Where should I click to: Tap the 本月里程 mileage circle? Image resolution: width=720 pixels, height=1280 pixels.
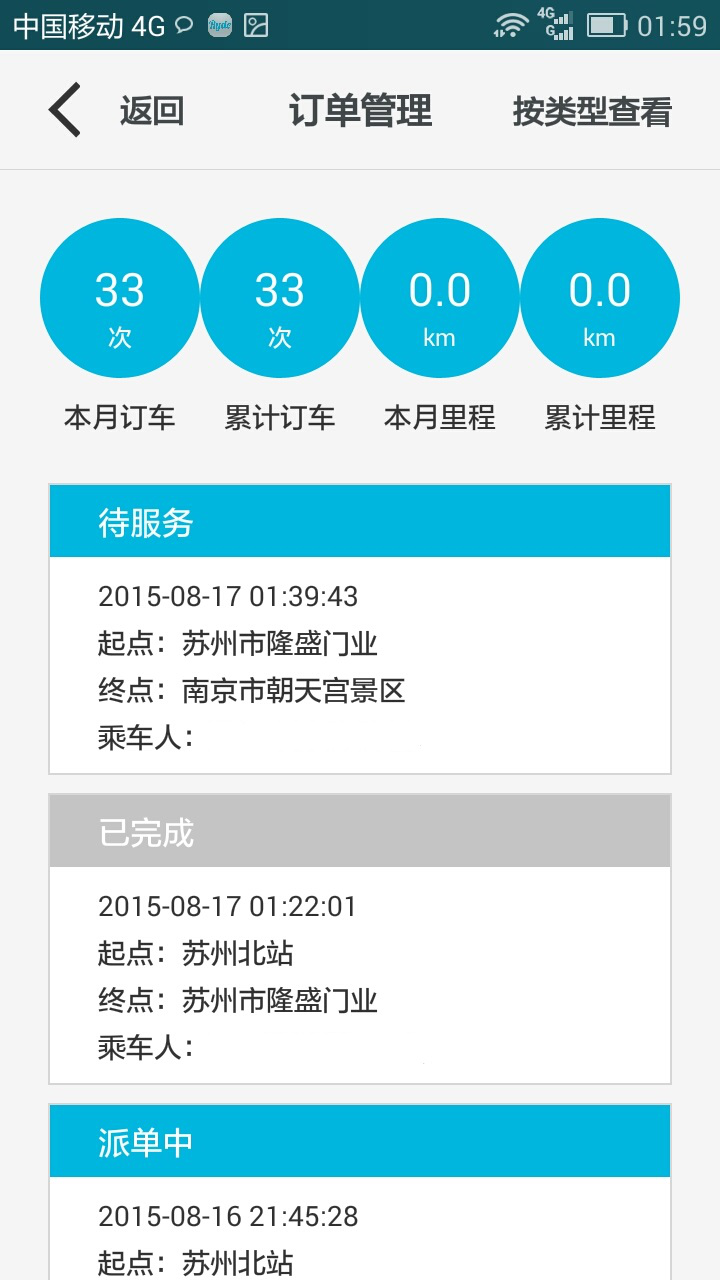pyautogui.click(x=440, y=298)
